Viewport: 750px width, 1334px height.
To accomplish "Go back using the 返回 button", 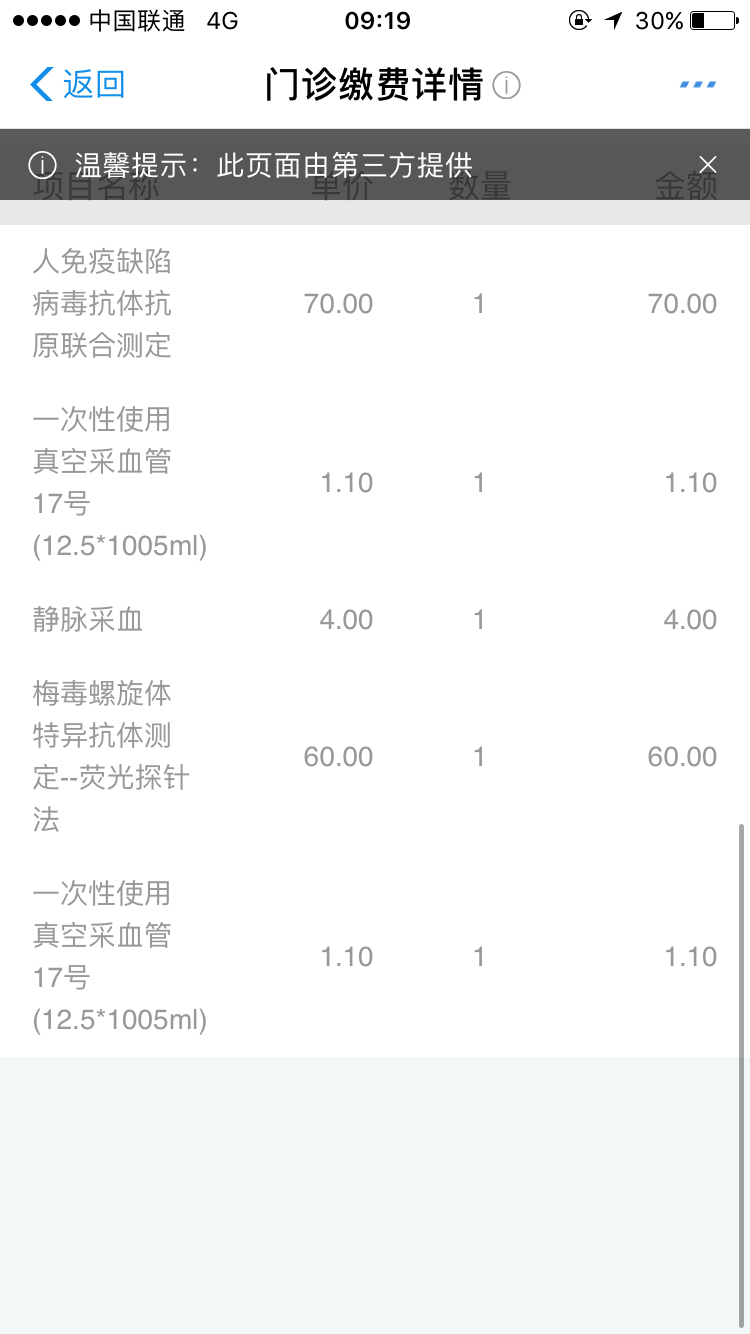I will [78, 85].
